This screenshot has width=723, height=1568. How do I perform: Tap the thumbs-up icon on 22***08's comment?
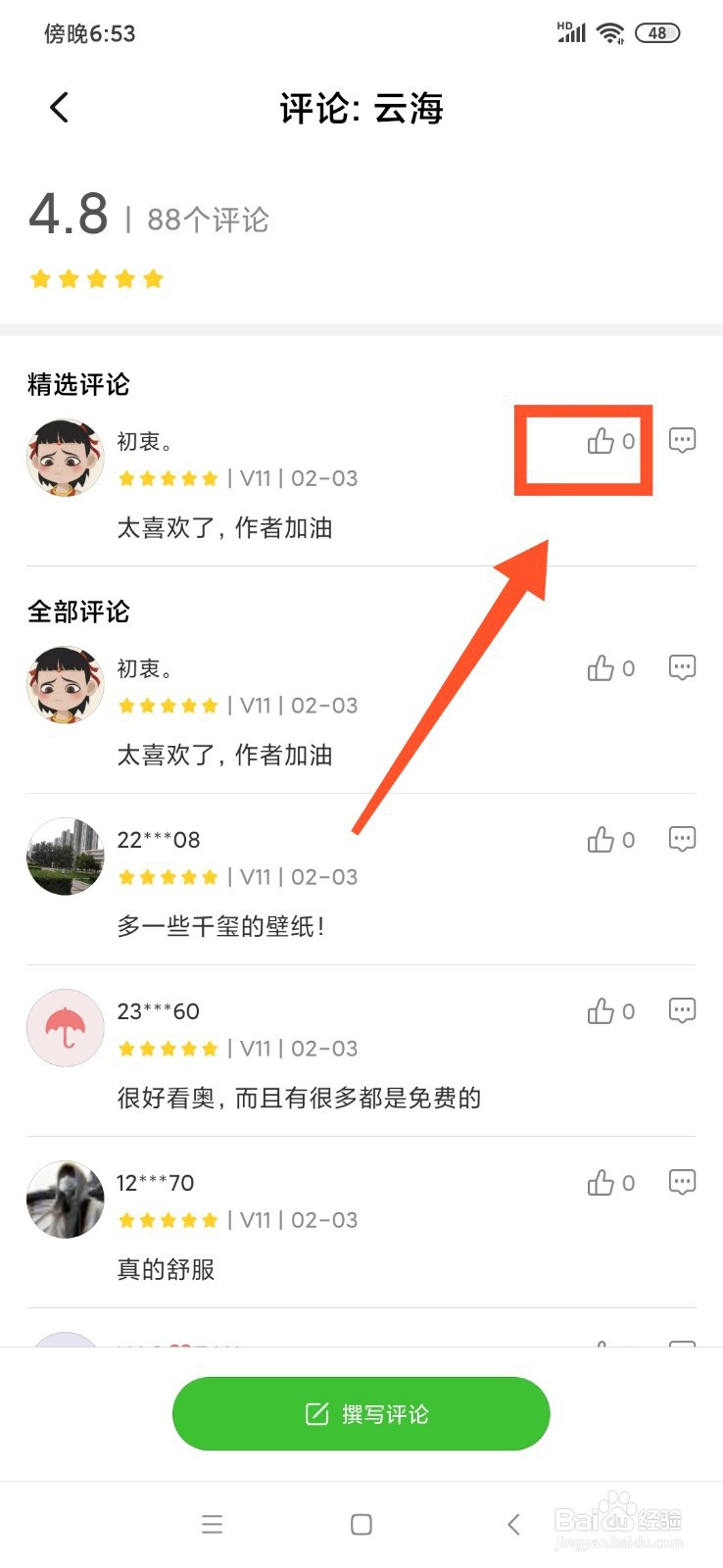click(x=602, y=840)
